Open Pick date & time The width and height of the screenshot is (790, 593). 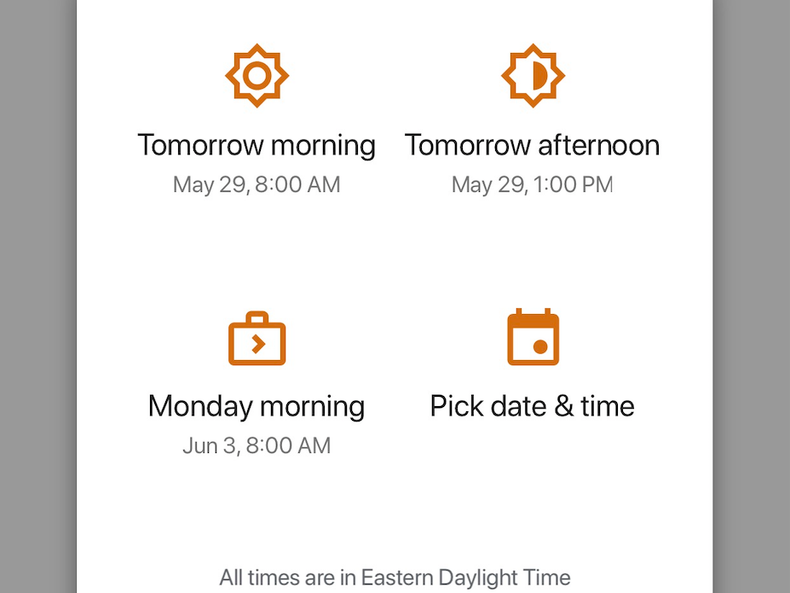532,406
